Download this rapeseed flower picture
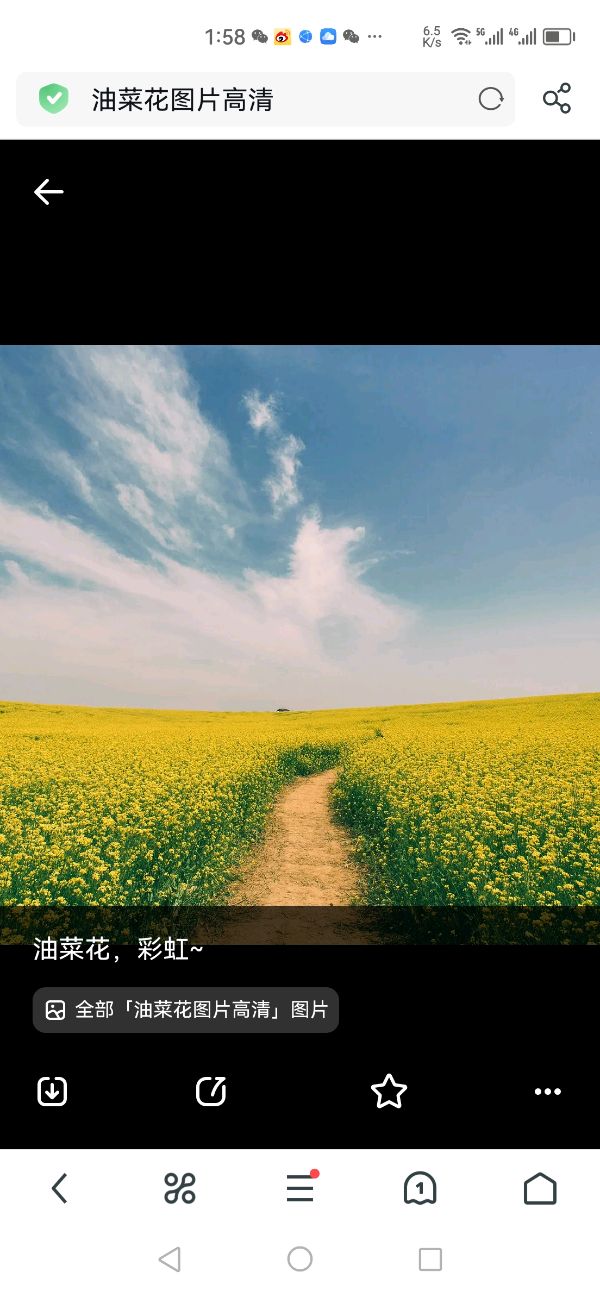Screen dimensions: 600x1291 point(52,1091)
